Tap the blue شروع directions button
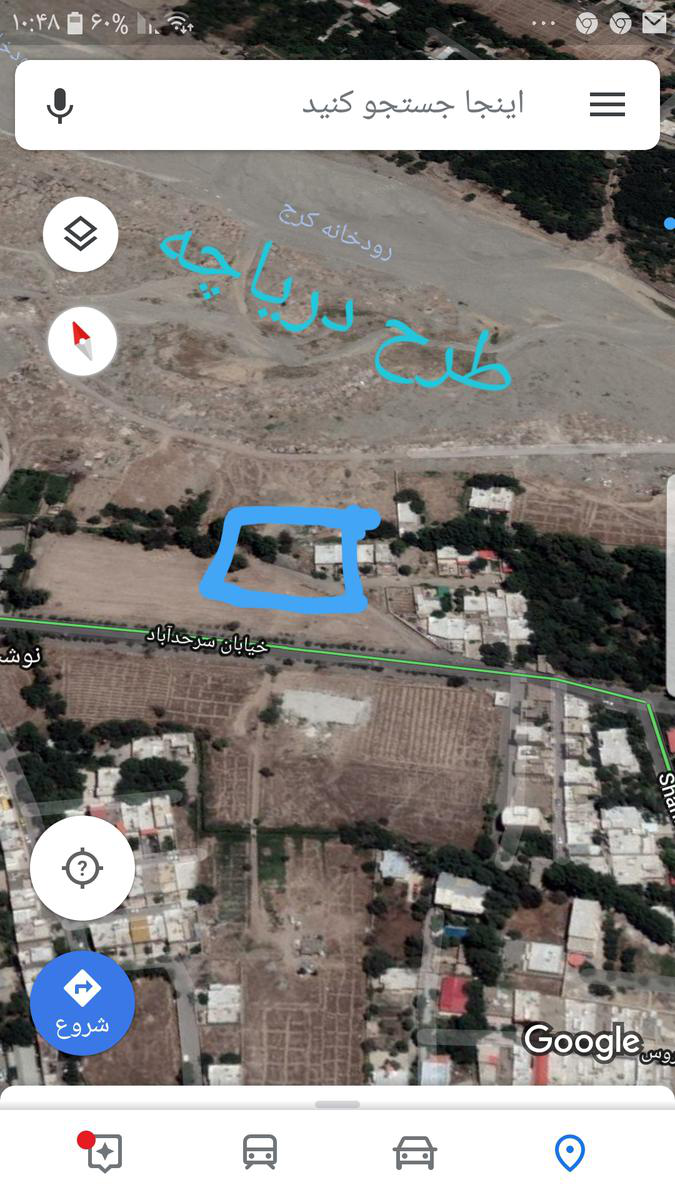This screenshot has width=675, height=1200. [82, 1003]
